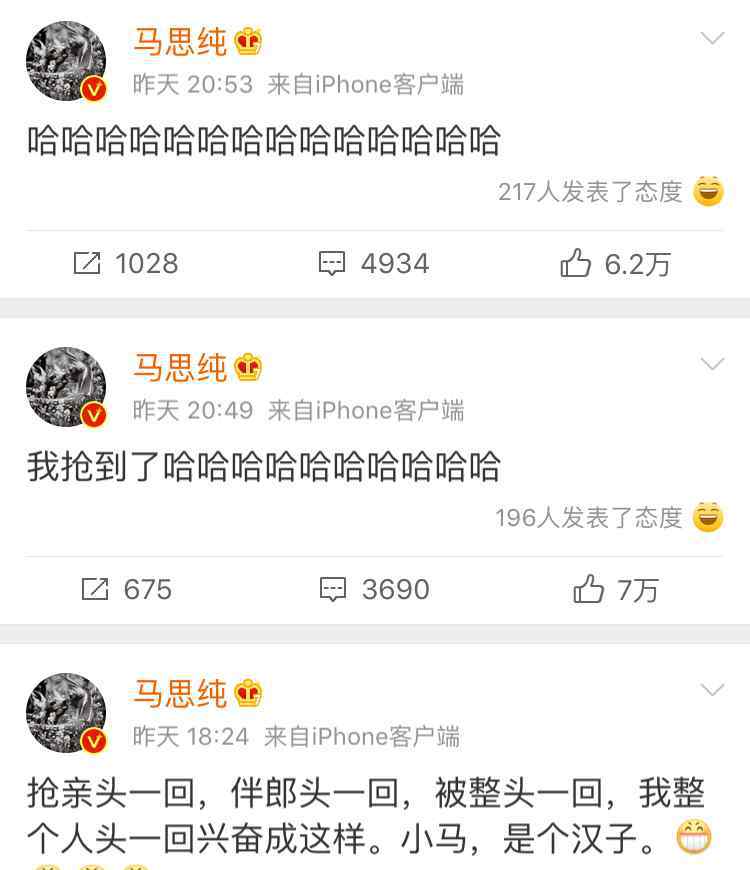Repost the 20:49 post with 675 shares

click(x=125, y=589)
